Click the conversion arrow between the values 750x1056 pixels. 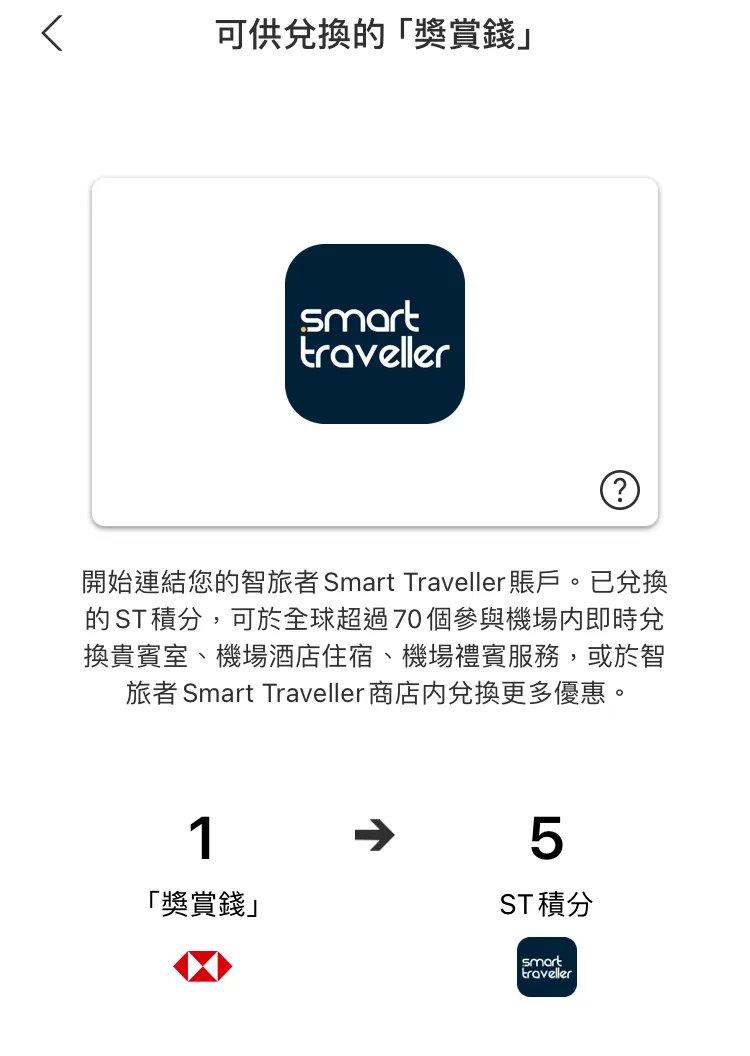[374, 836]
